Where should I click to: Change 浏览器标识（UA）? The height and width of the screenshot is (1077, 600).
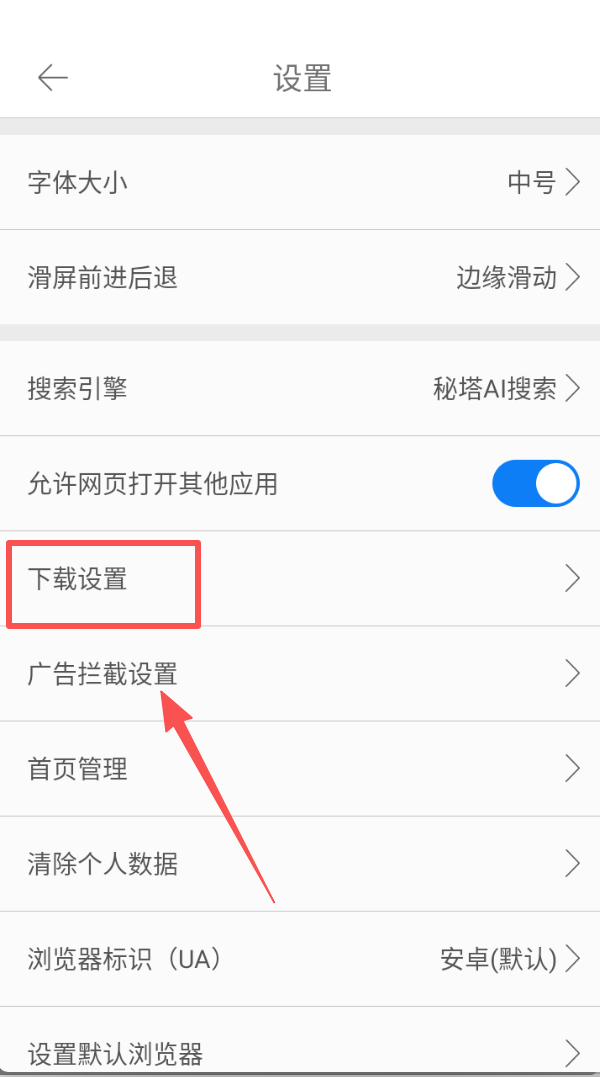(x=300, y=959)
